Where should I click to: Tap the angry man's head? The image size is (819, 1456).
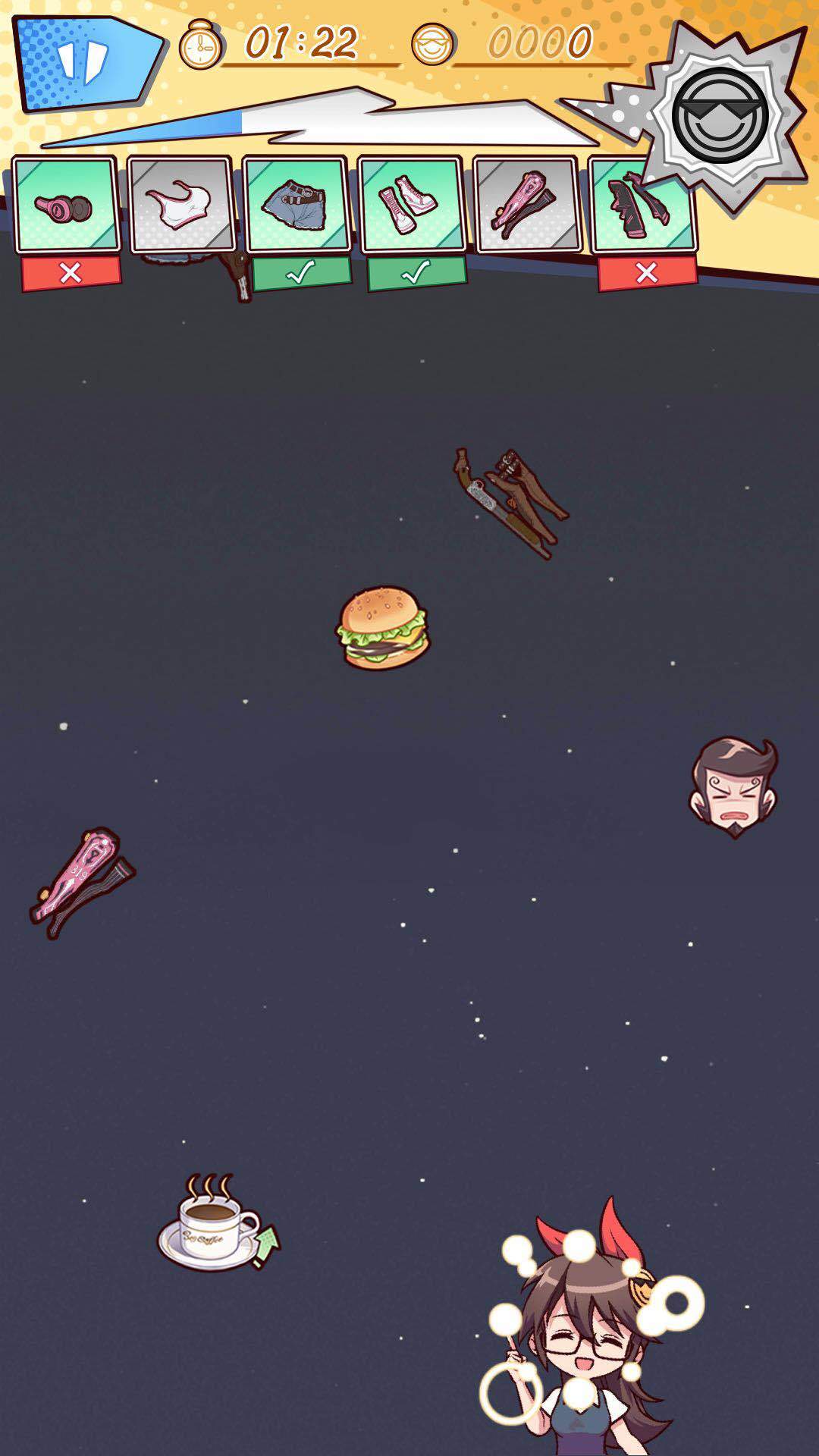[x=733, y=787]
